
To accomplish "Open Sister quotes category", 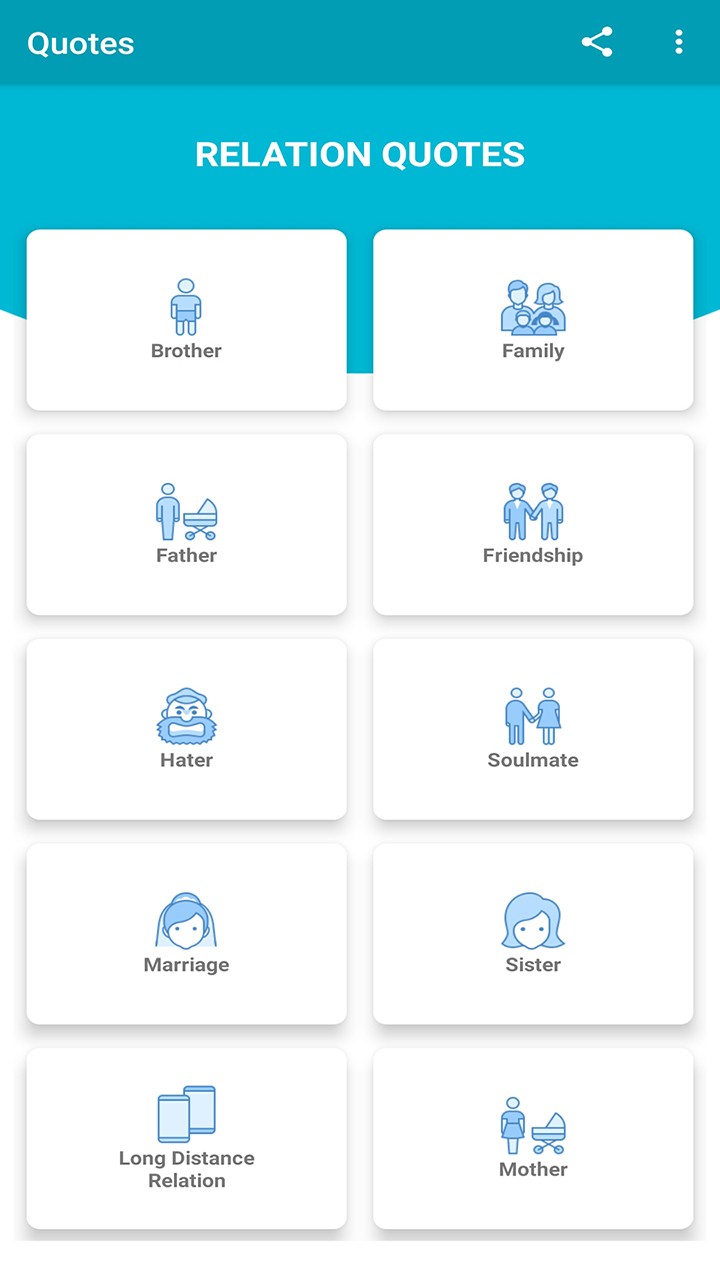I will coord(533,933).
